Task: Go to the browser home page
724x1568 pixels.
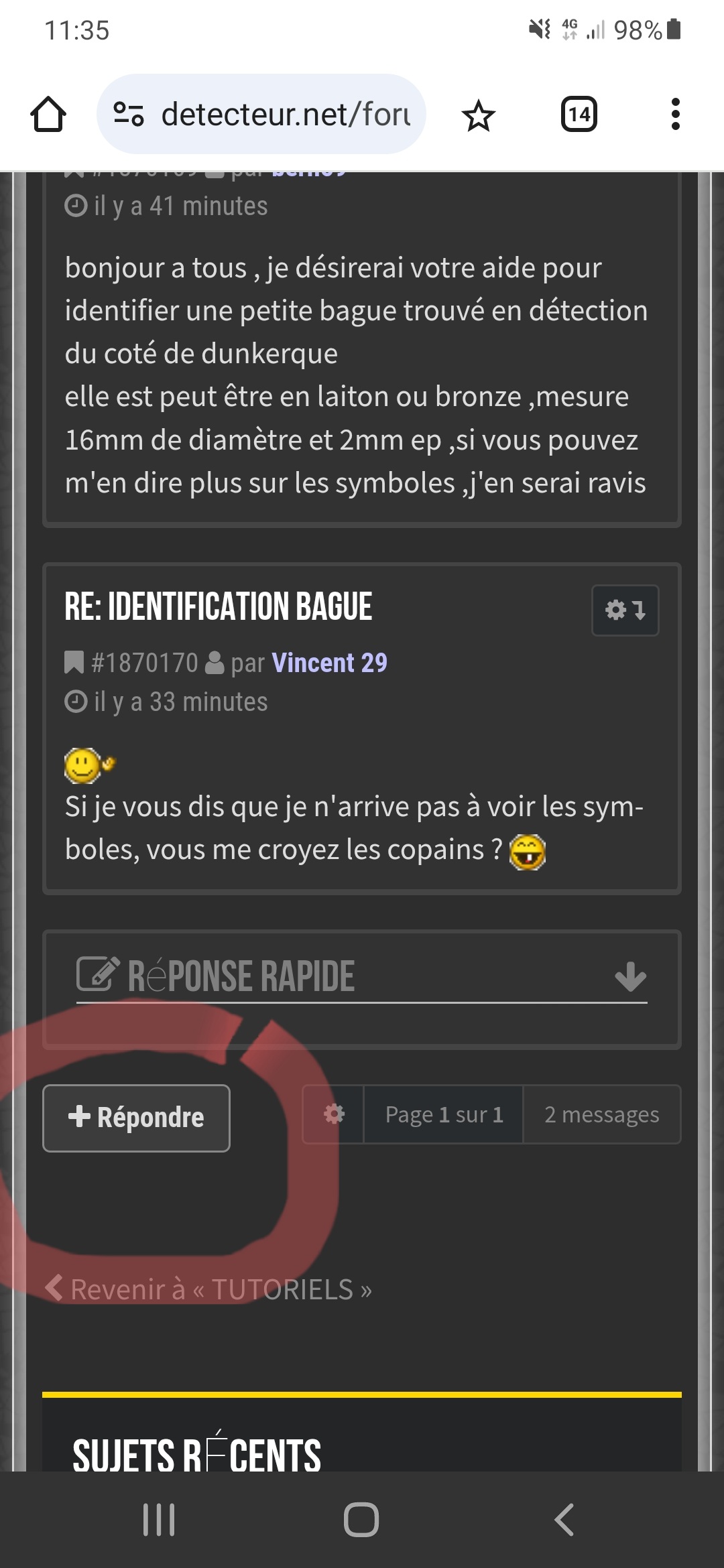Action: coord(48,115)
